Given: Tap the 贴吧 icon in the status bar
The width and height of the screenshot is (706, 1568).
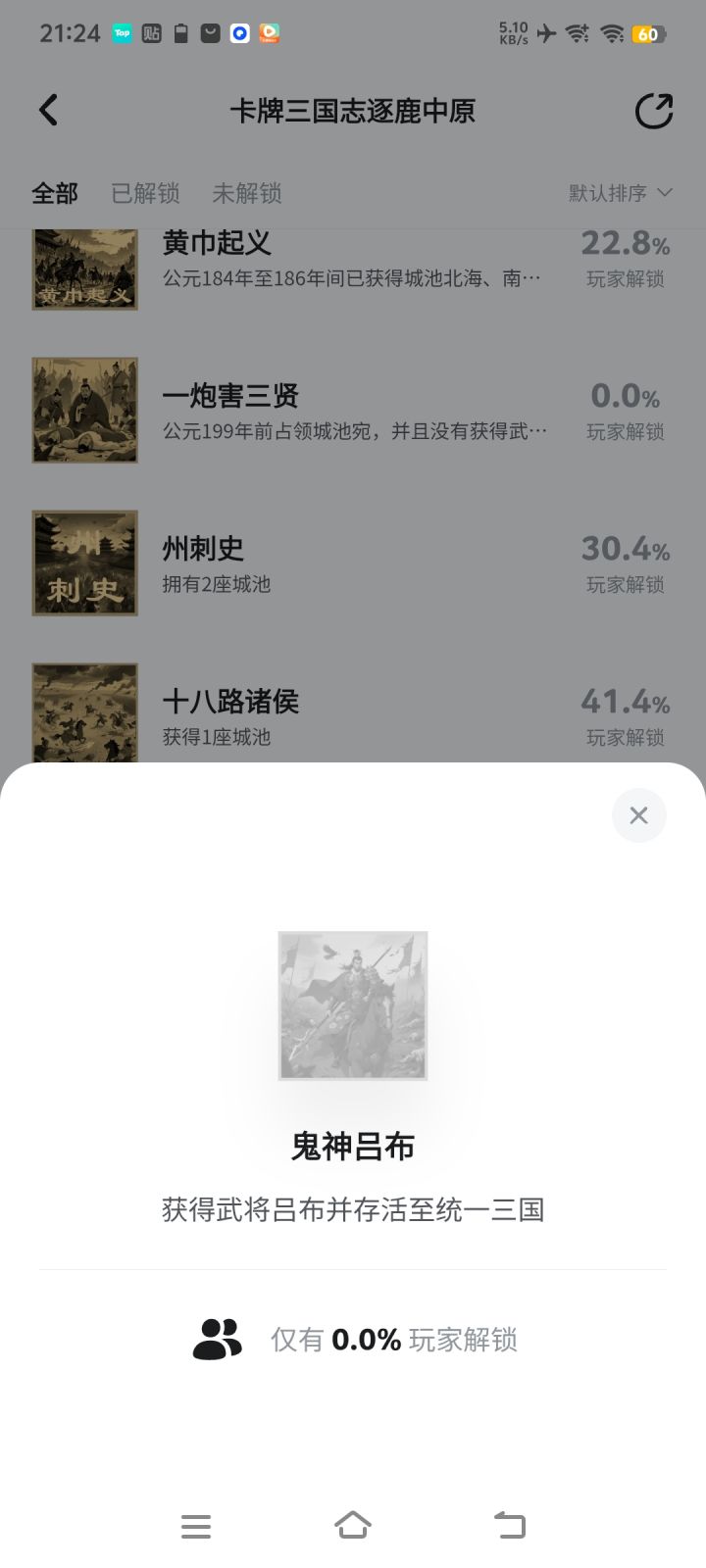Looking at the screenshot, I should (152, 32).
